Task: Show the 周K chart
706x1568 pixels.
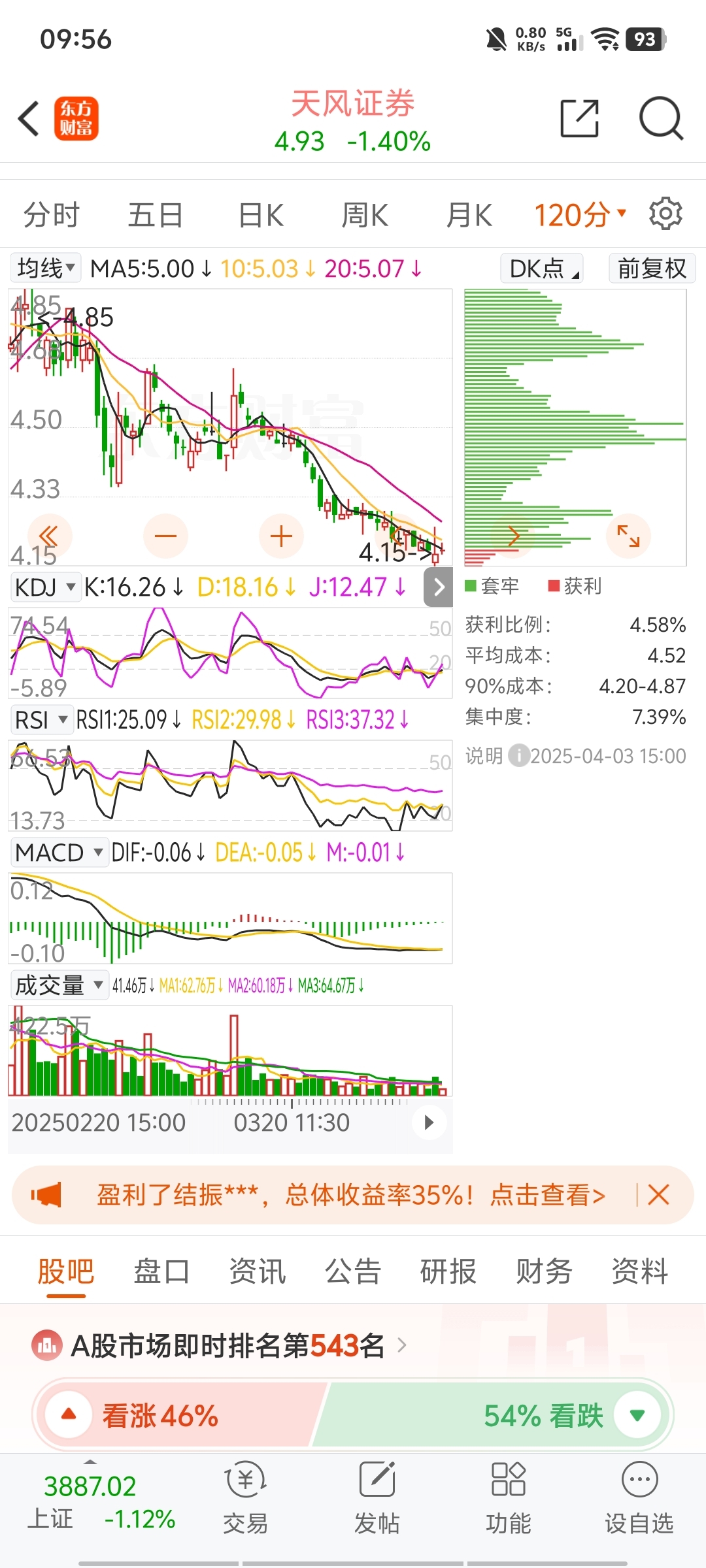Action: click(x=365, y=215)
